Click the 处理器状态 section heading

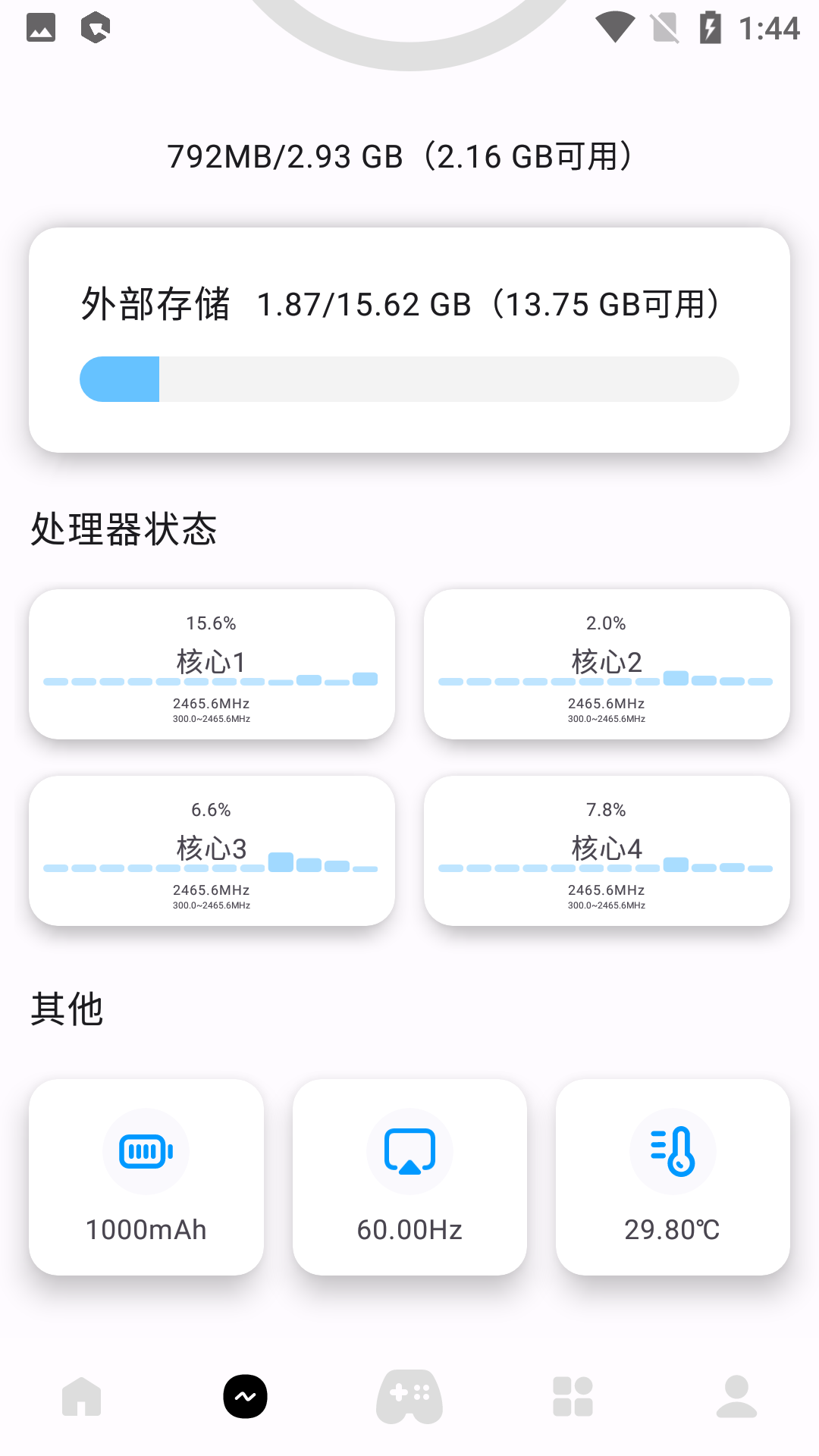click(123, 531)
